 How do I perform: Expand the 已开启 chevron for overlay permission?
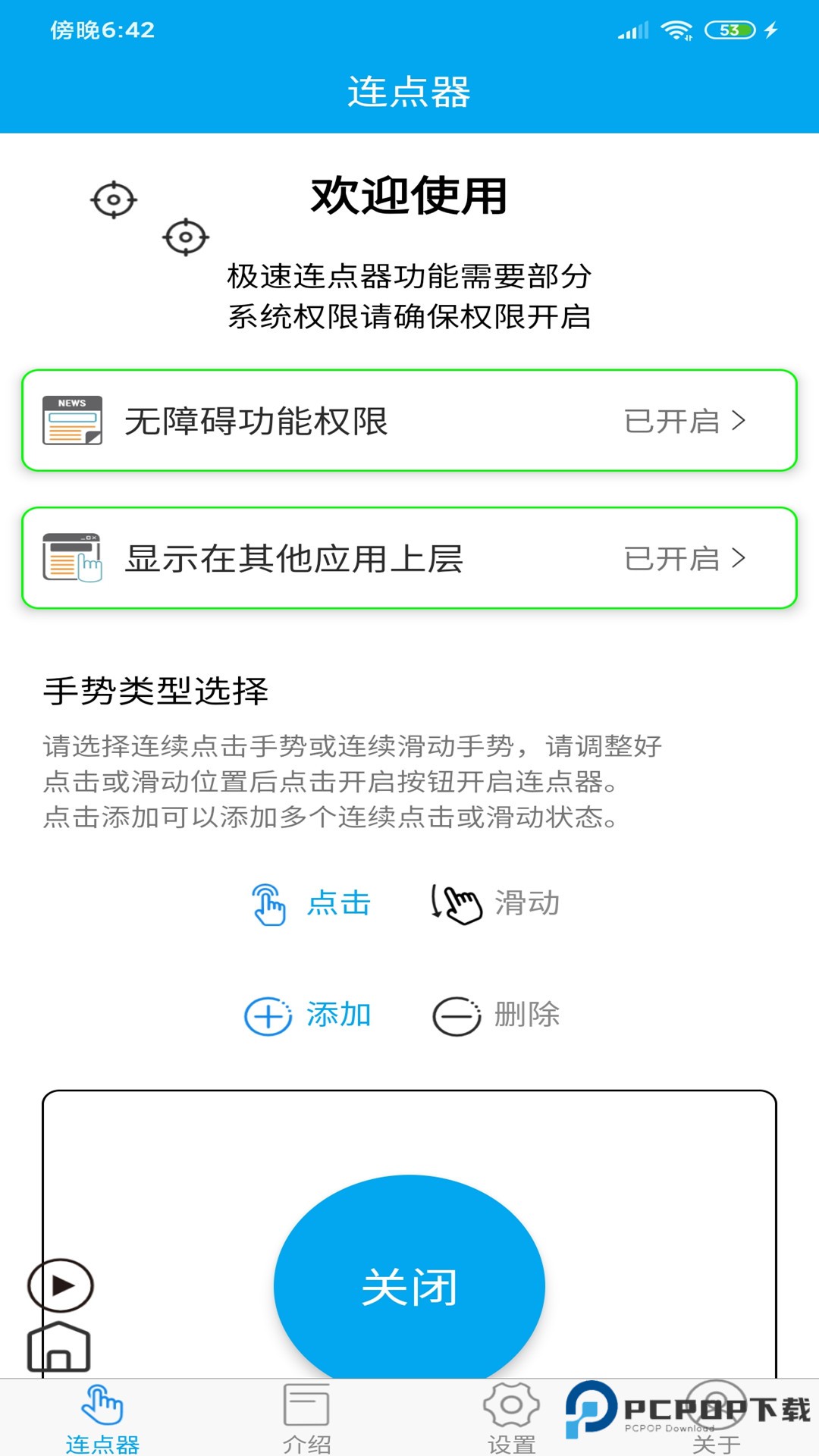(x=739, y=557)
